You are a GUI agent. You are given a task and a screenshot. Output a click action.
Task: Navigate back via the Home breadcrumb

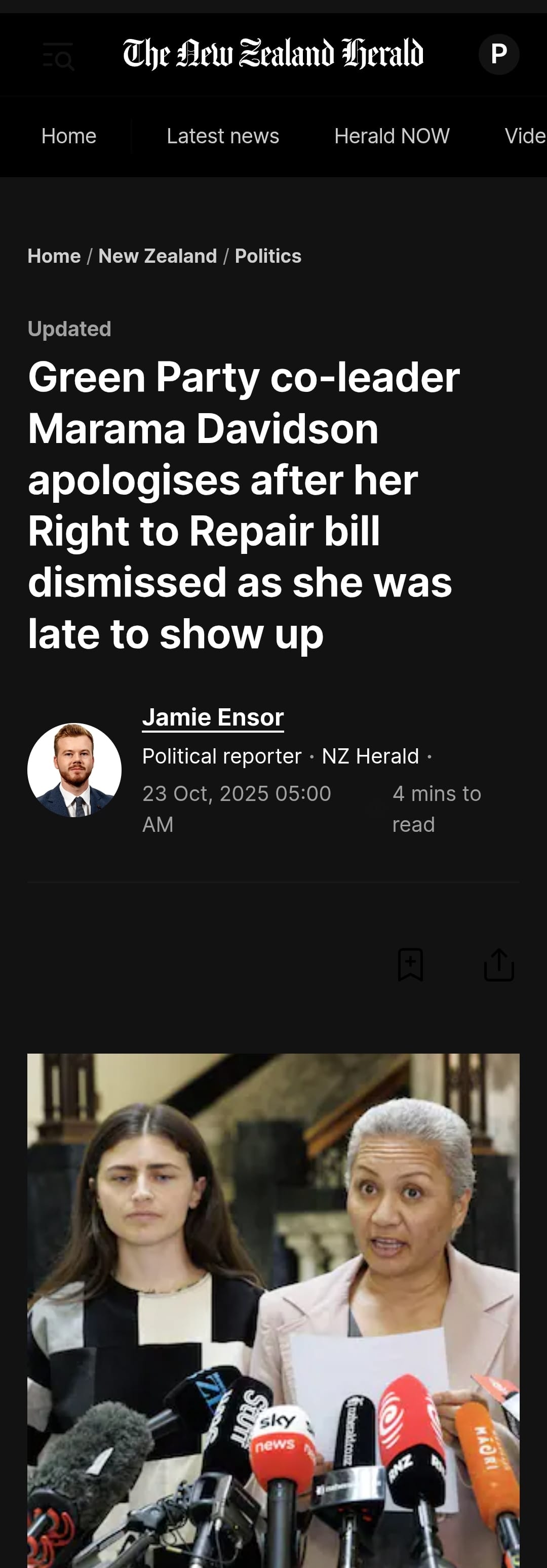54,256
